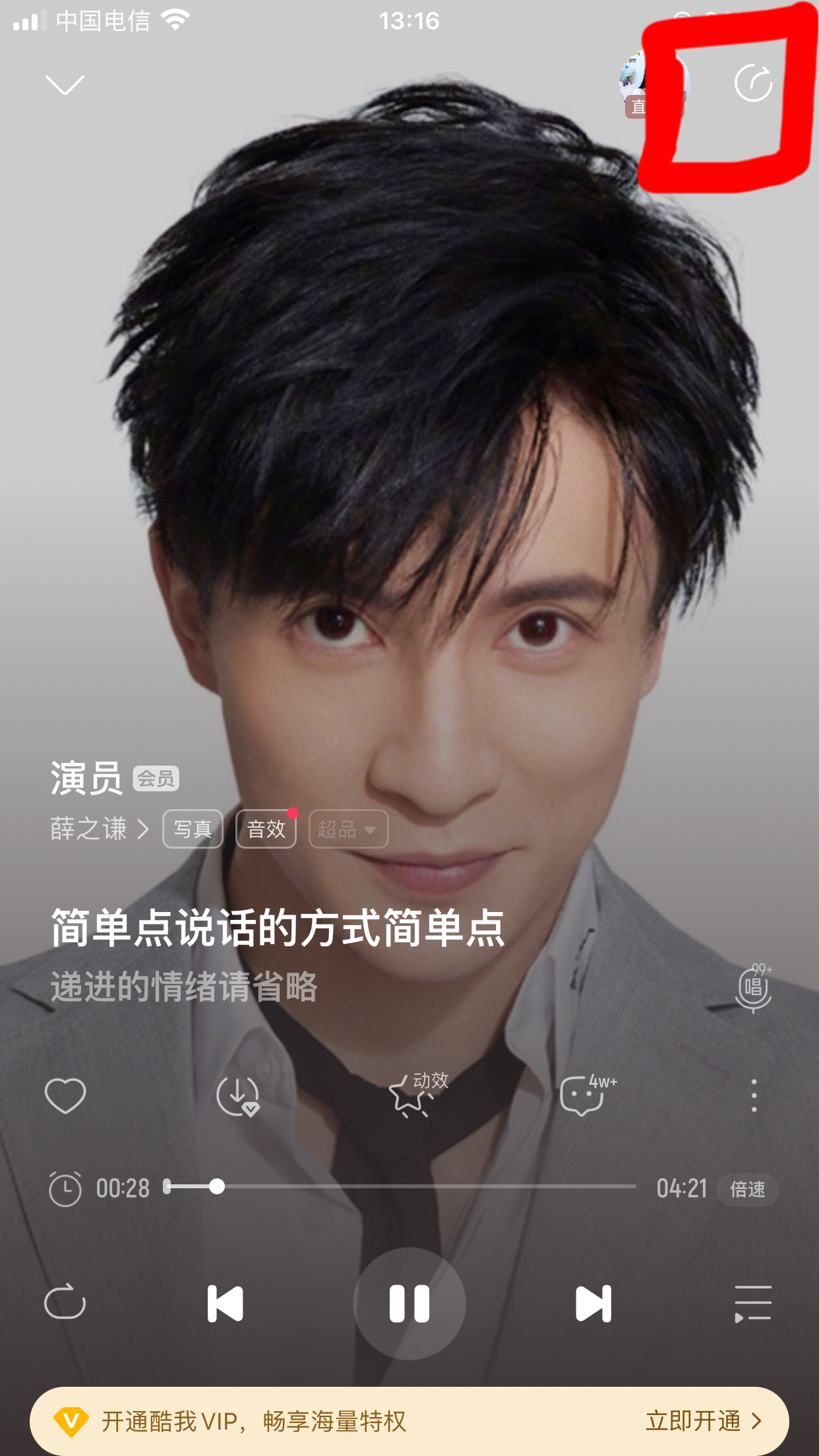Collapse the player with the down chevron
Viewport: 819px width, 1456px height.
pos(65,84)
